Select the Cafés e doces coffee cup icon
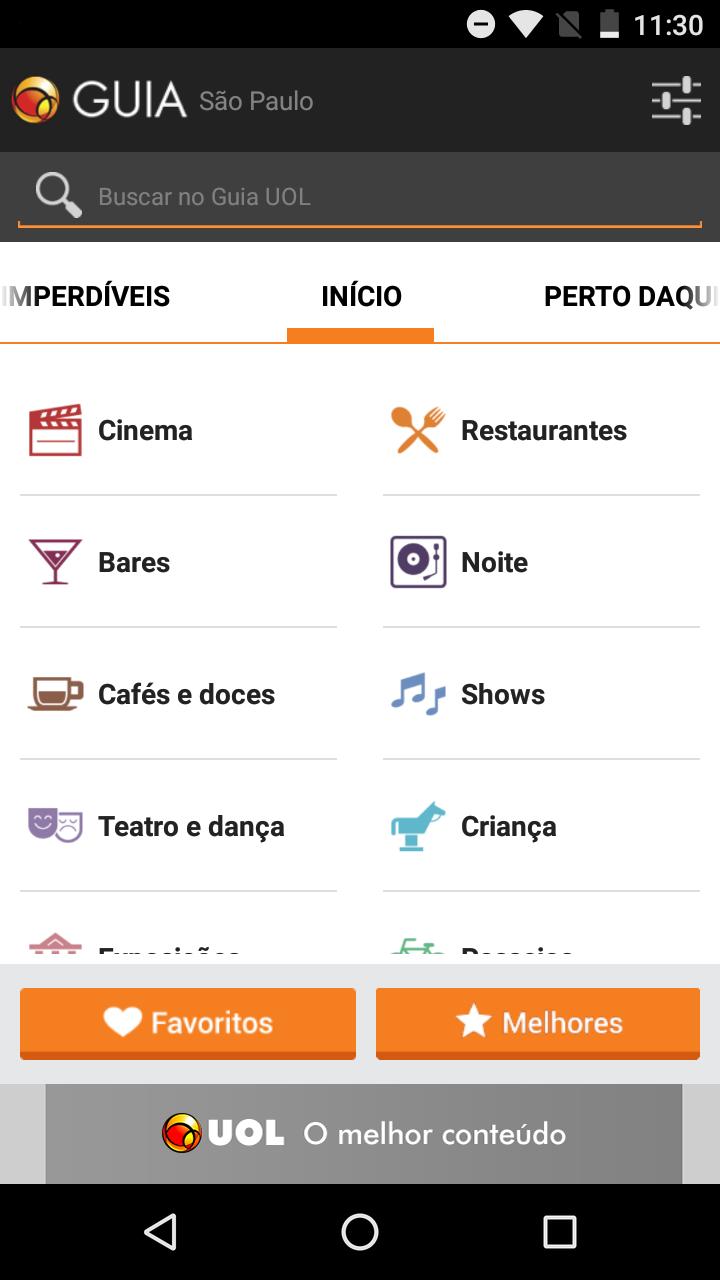This screenshot has height=1280, width=720. pyautogui.click(x=56, y=693)
